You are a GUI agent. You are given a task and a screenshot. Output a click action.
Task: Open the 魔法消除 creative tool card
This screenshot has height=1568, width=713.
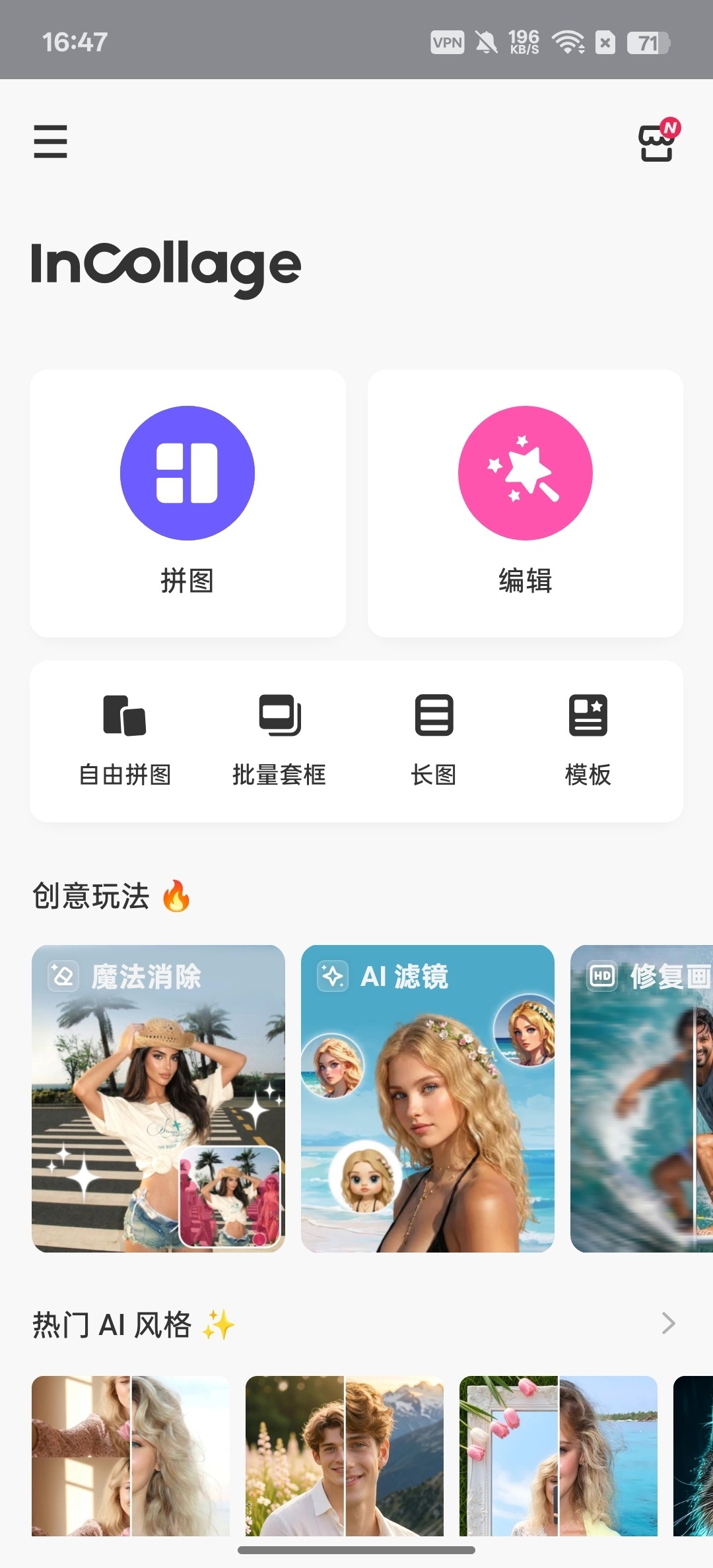[158, 1101]
